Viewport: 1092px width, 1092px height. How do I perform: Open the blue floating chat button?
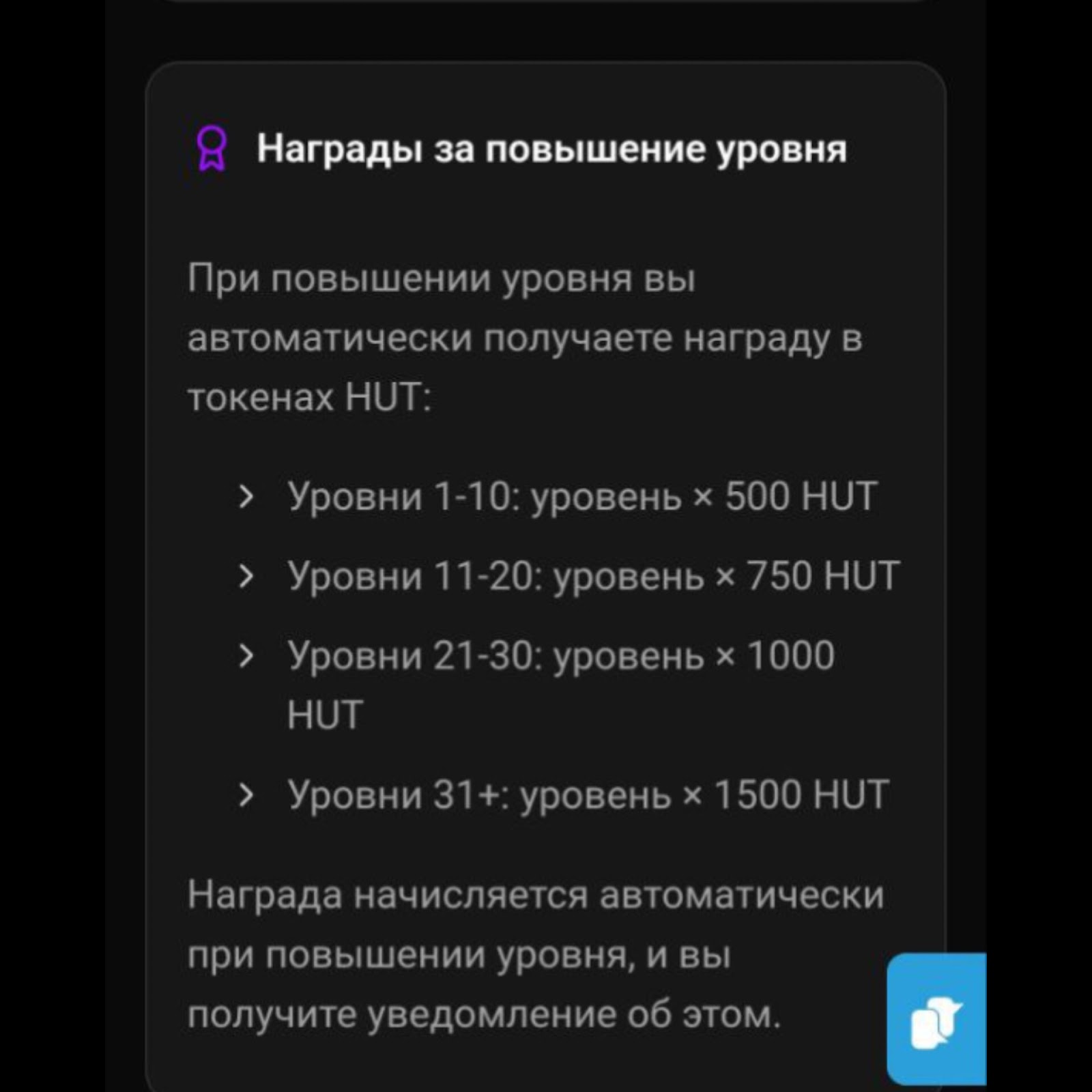(x=936, y=1020)
